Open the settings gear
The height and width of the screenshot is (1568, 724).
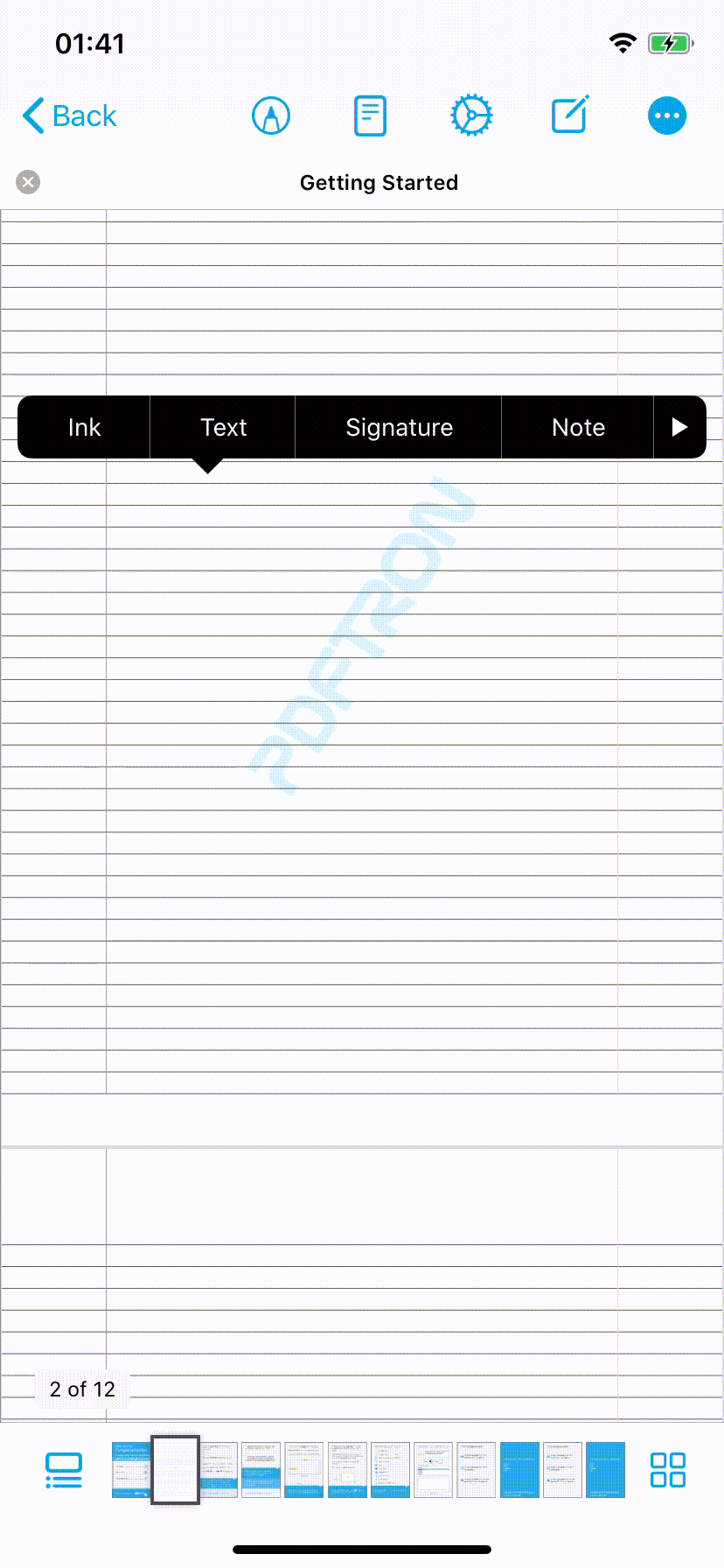[471, 115]
